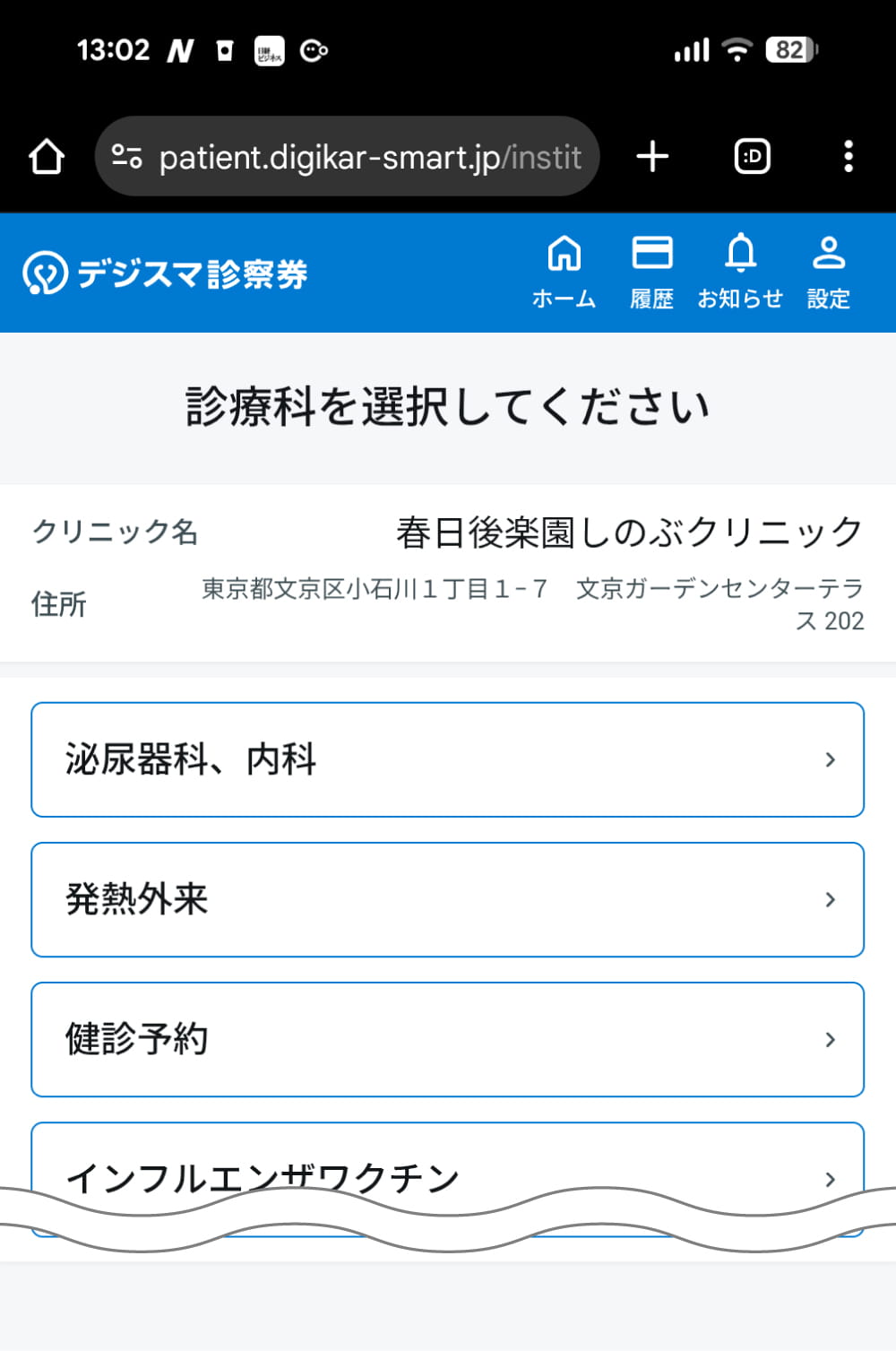Open app settings via the 設定 person icon
Viewport: 896px width, 1351px height.
[828, 269]
